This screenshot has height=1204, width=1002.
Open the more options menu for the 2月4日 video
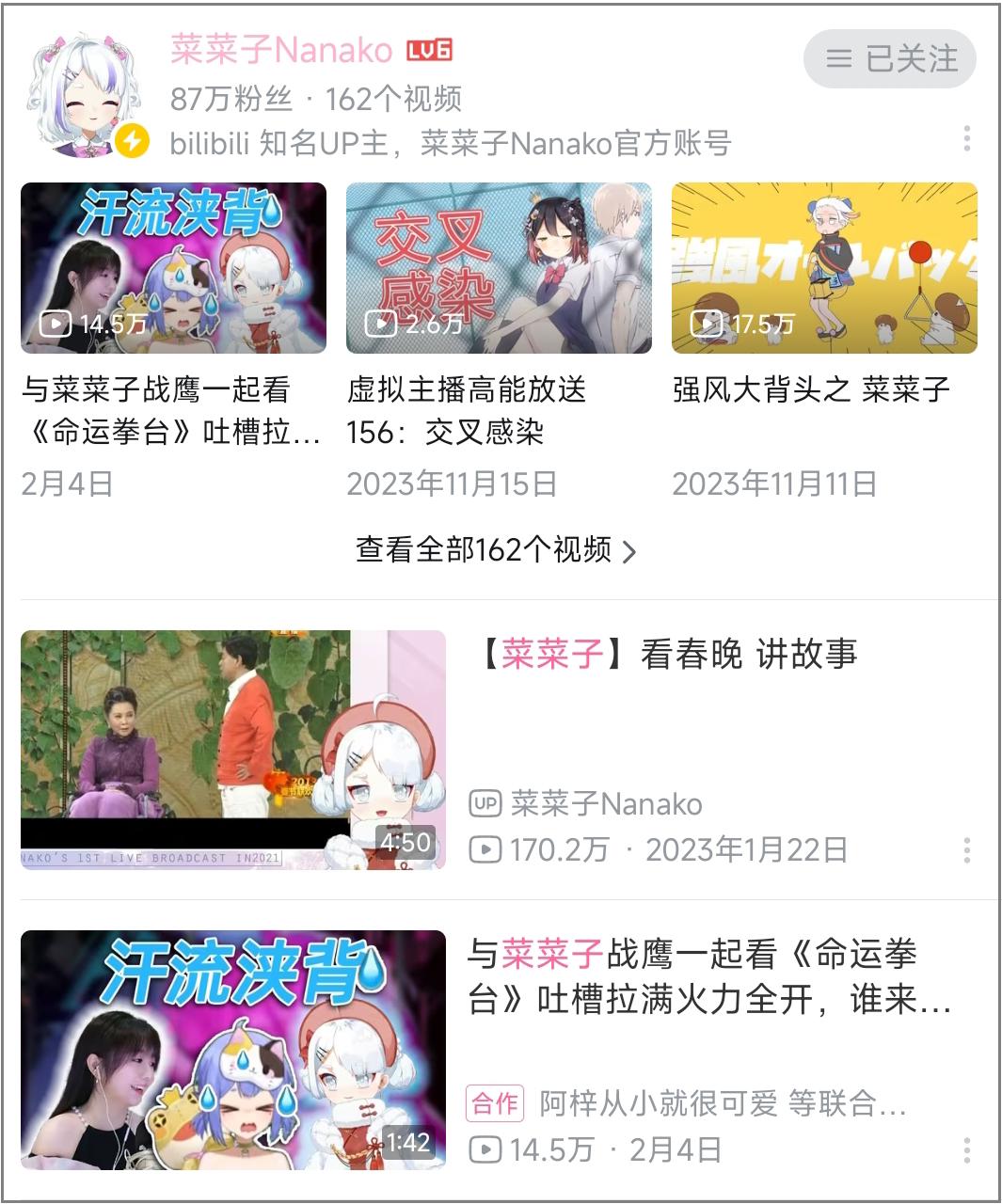click(x=966, y=1149)
